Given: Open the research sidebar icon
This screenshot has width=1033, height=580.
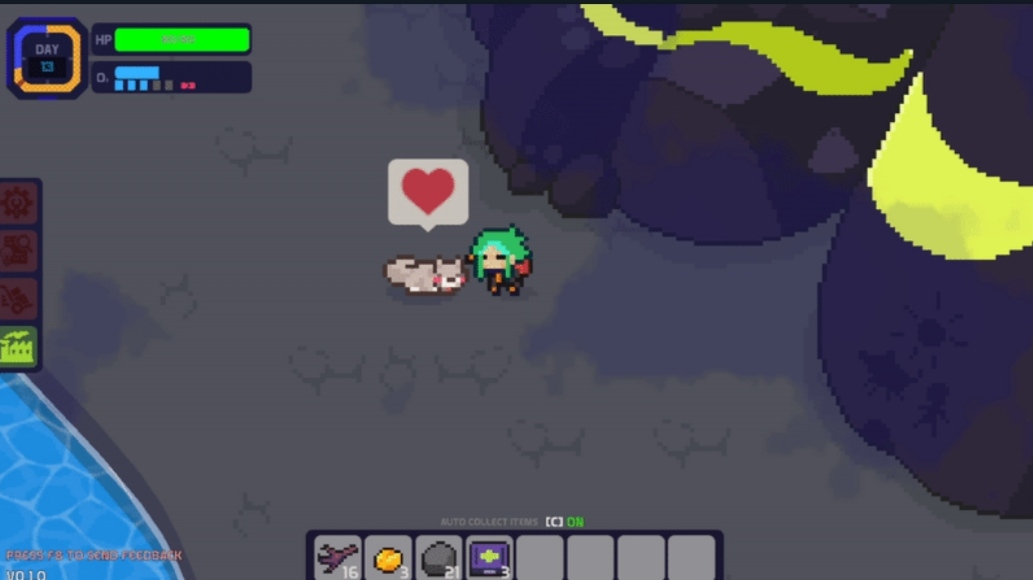Looking at the screenshot, I should click(x=19, y=252).
